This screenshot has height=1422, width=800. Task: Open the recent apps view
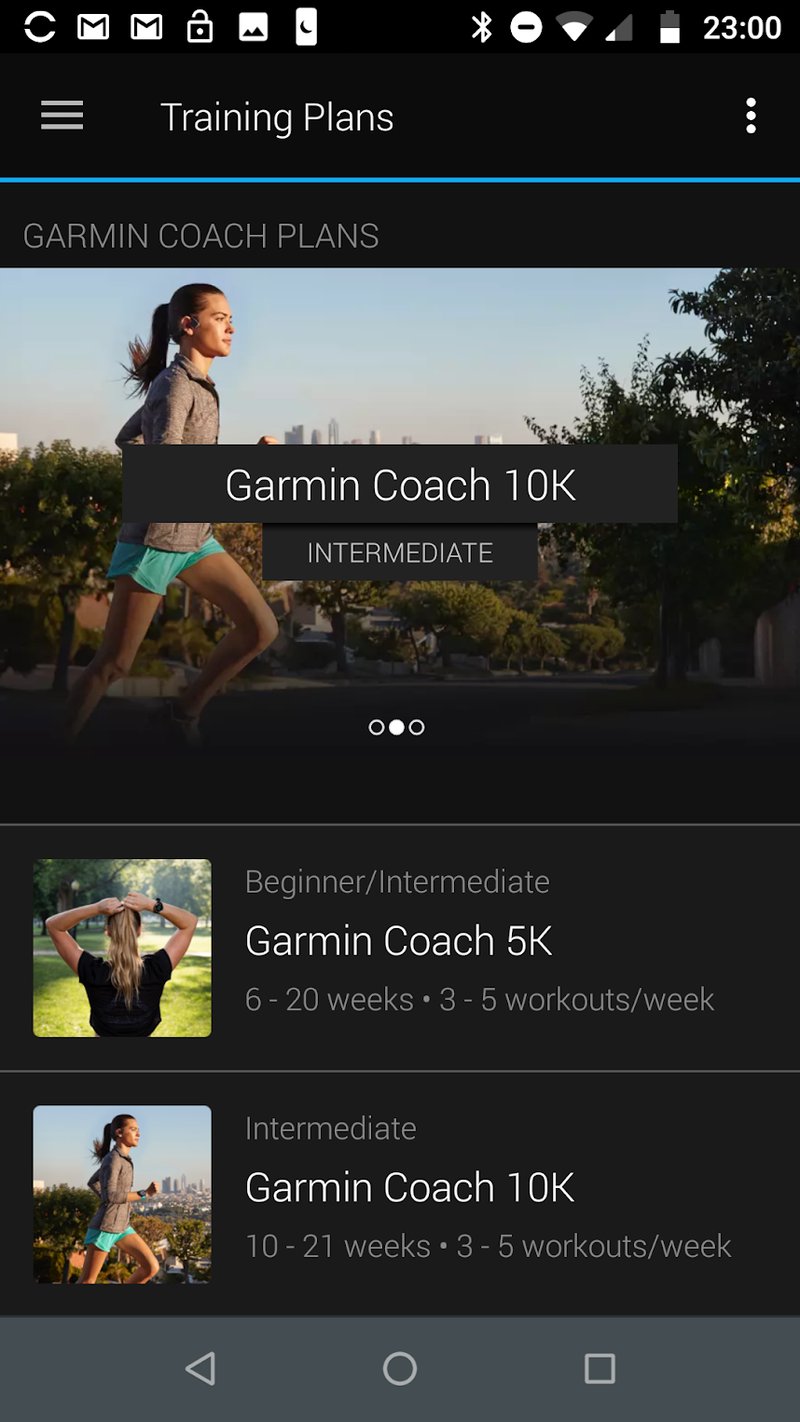pos(599,1368)
